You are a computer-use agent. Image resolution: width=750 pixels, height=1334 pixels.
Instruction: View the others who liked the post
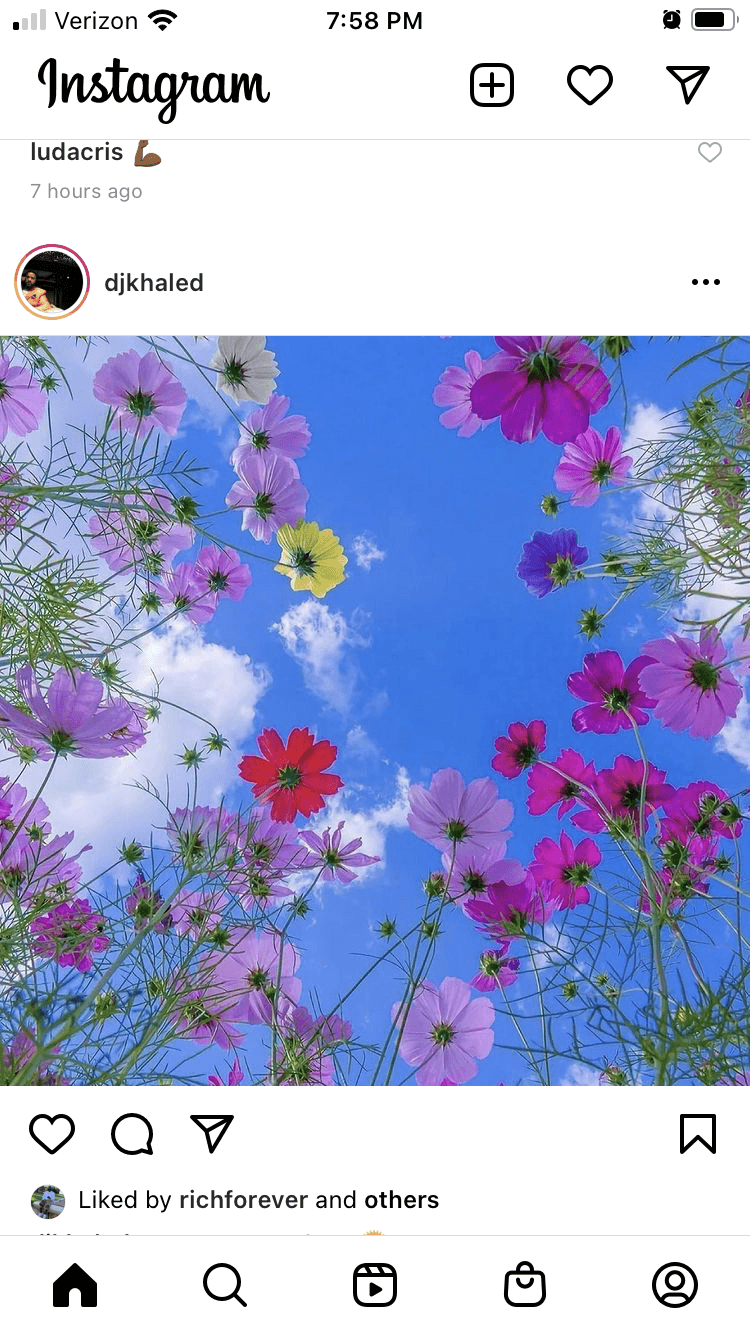(x=402, y=1200)
